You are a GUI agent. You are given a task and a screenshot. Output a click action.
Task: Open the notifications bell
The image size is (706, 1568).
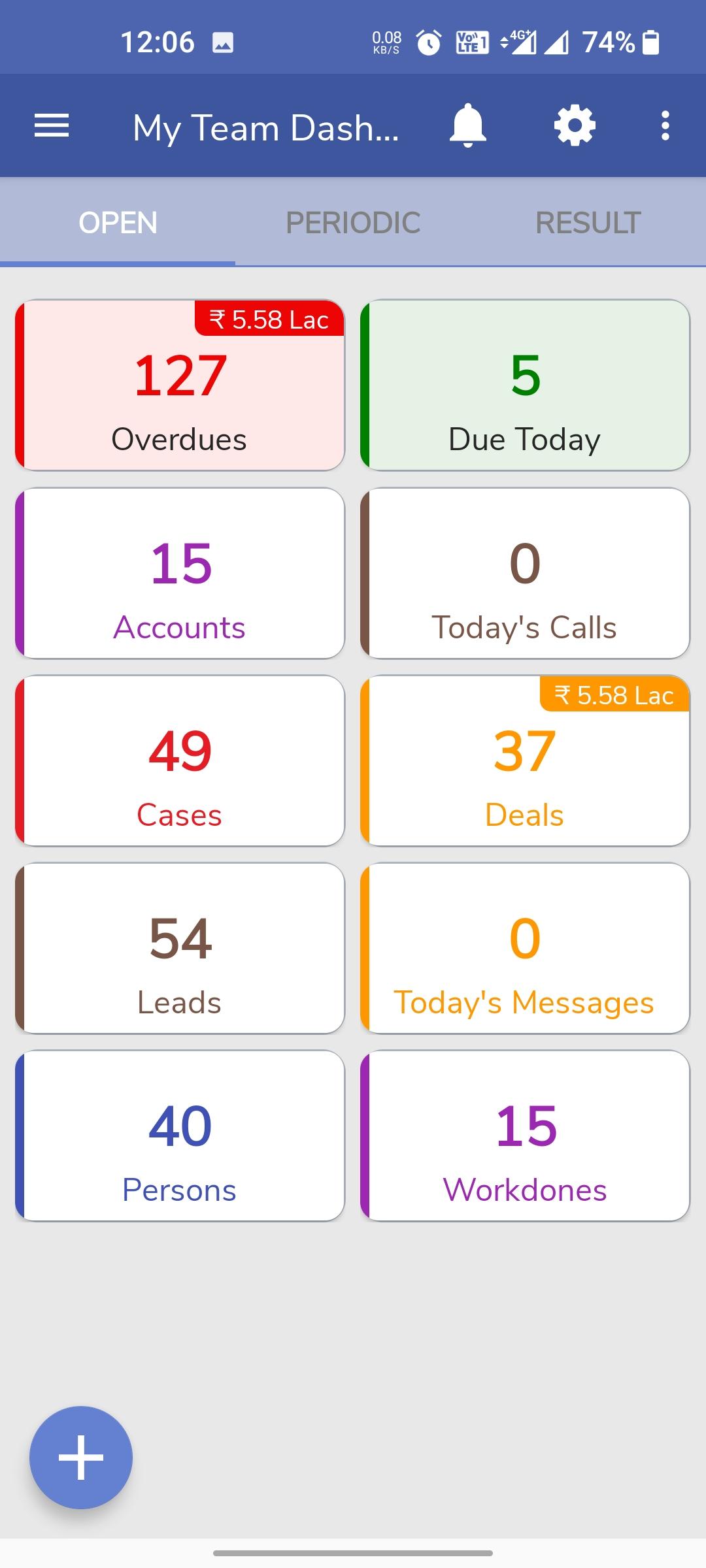[468, 125]
